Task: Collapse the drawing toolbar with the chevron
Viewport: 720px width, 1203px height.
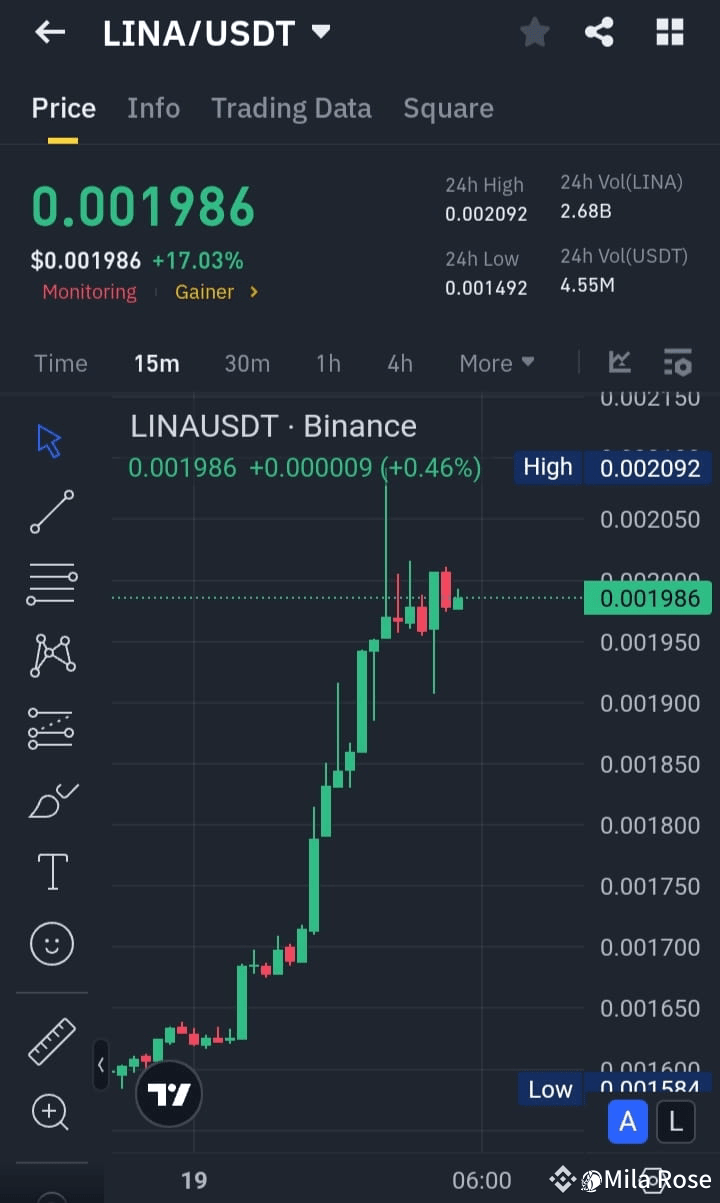Action: 101,1065
